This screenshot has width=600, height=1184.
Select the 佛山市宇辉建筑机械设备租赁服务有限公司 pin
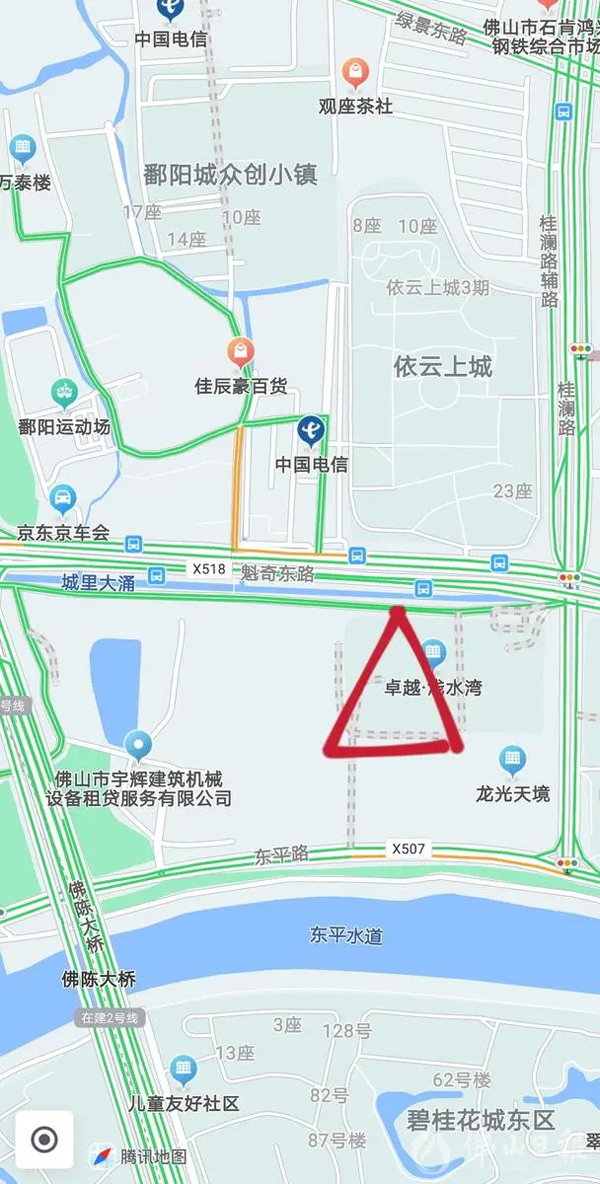[x=138, y=745]
